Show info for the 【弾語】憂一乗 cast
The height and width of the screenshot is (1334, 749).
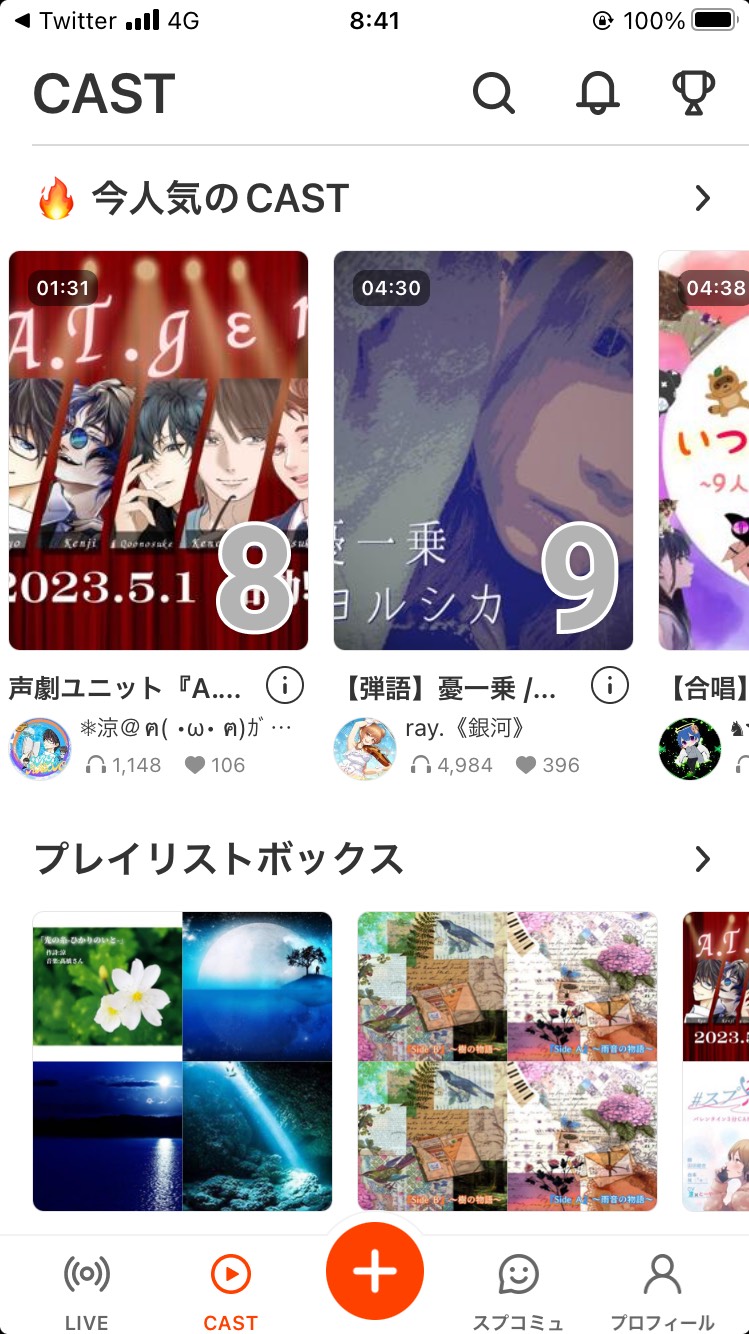click(x=610, y=686)
